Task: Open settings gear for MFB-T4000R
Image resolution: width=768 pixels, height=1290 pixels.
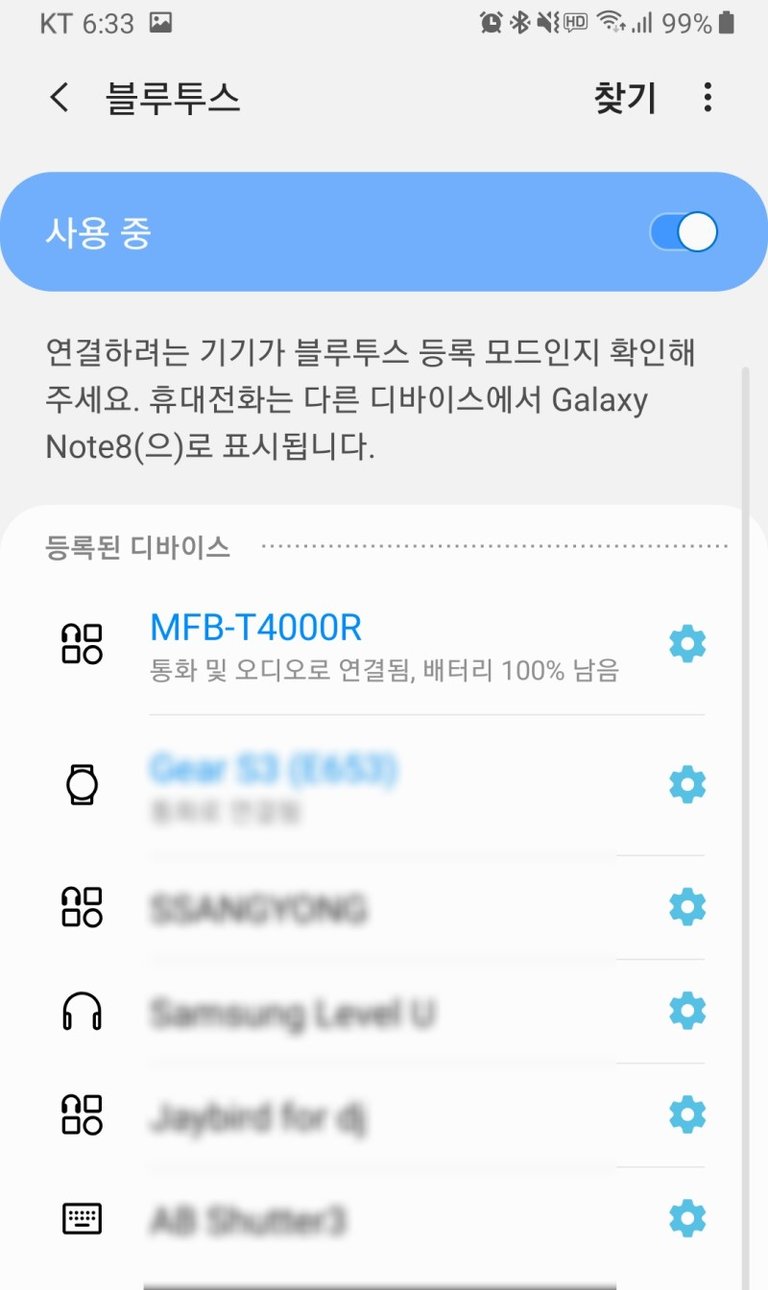Action: [x=687, y=645]
